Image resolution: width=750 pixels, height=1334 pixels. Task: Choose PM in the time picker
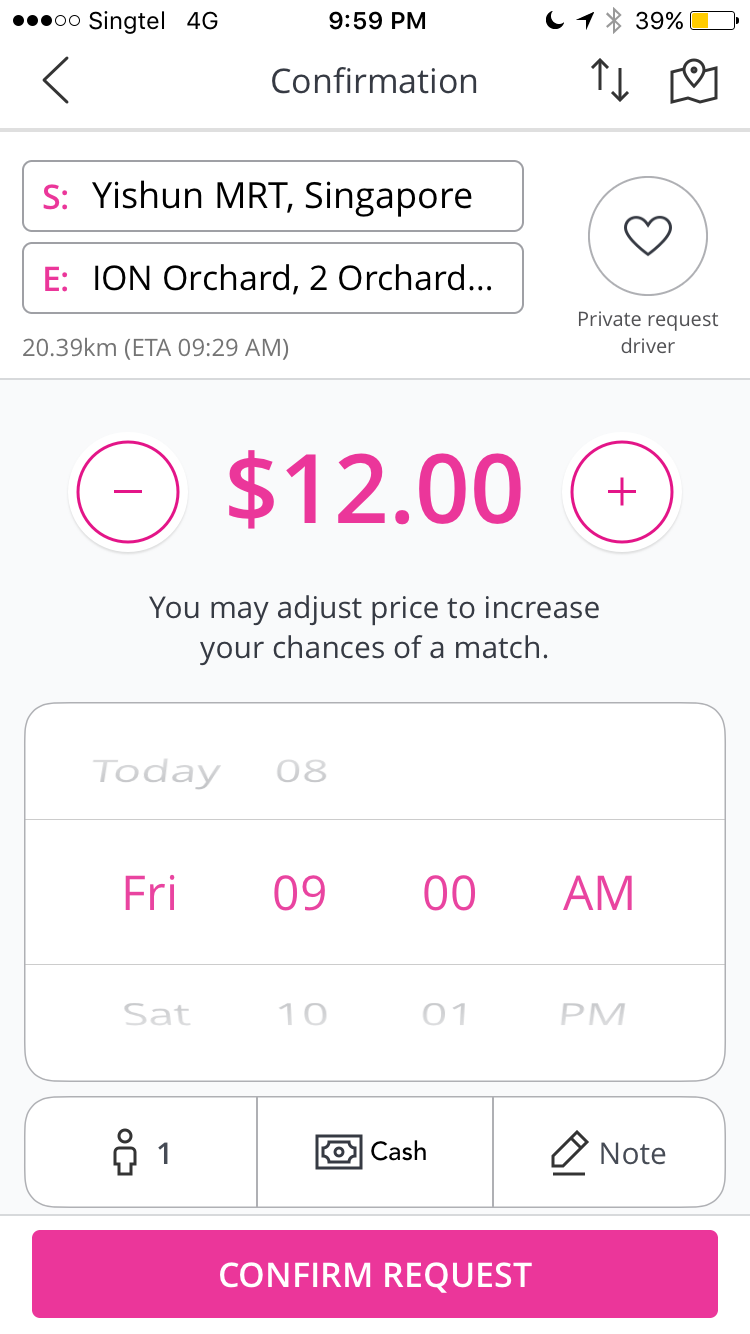point(593,1015)
